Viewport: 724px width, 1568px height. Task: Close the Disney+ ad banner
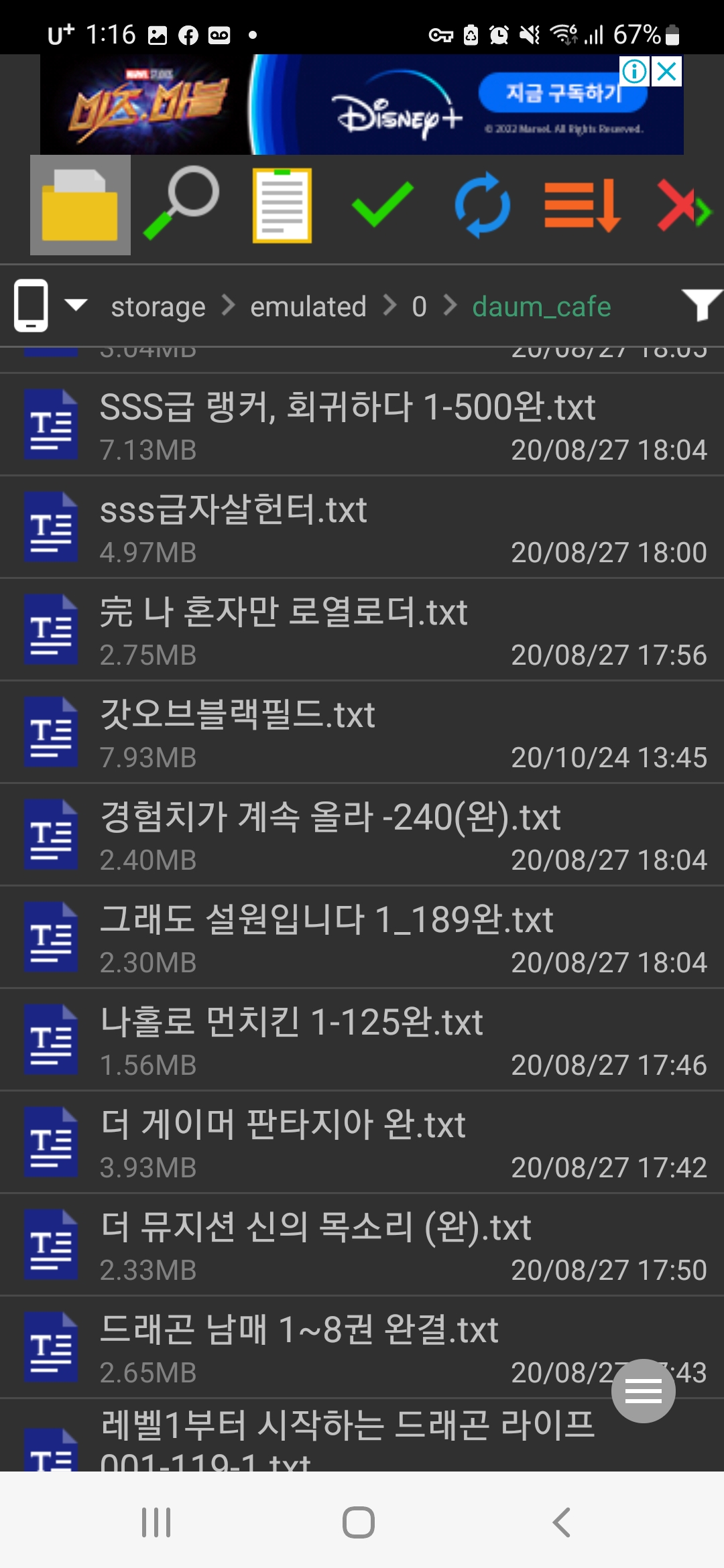coord(667,71)
